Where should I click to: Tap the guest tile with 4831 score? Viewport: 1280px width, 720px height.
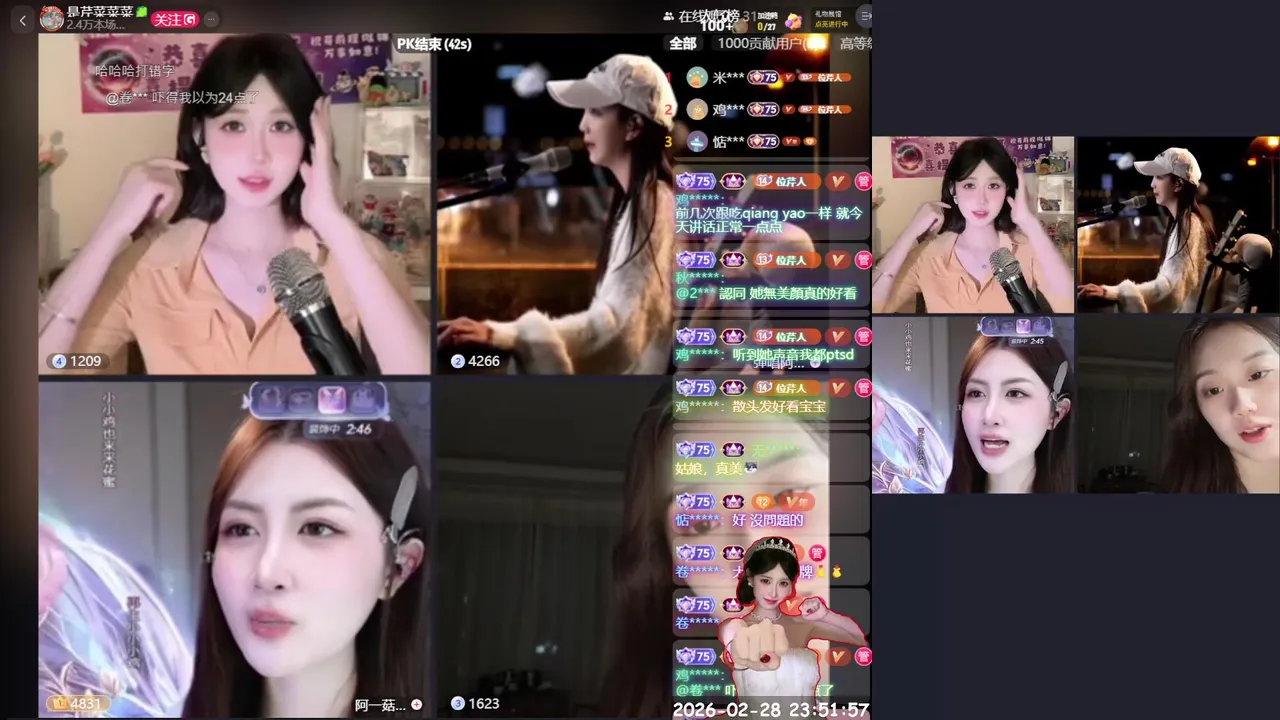click(x=235, y=550)
